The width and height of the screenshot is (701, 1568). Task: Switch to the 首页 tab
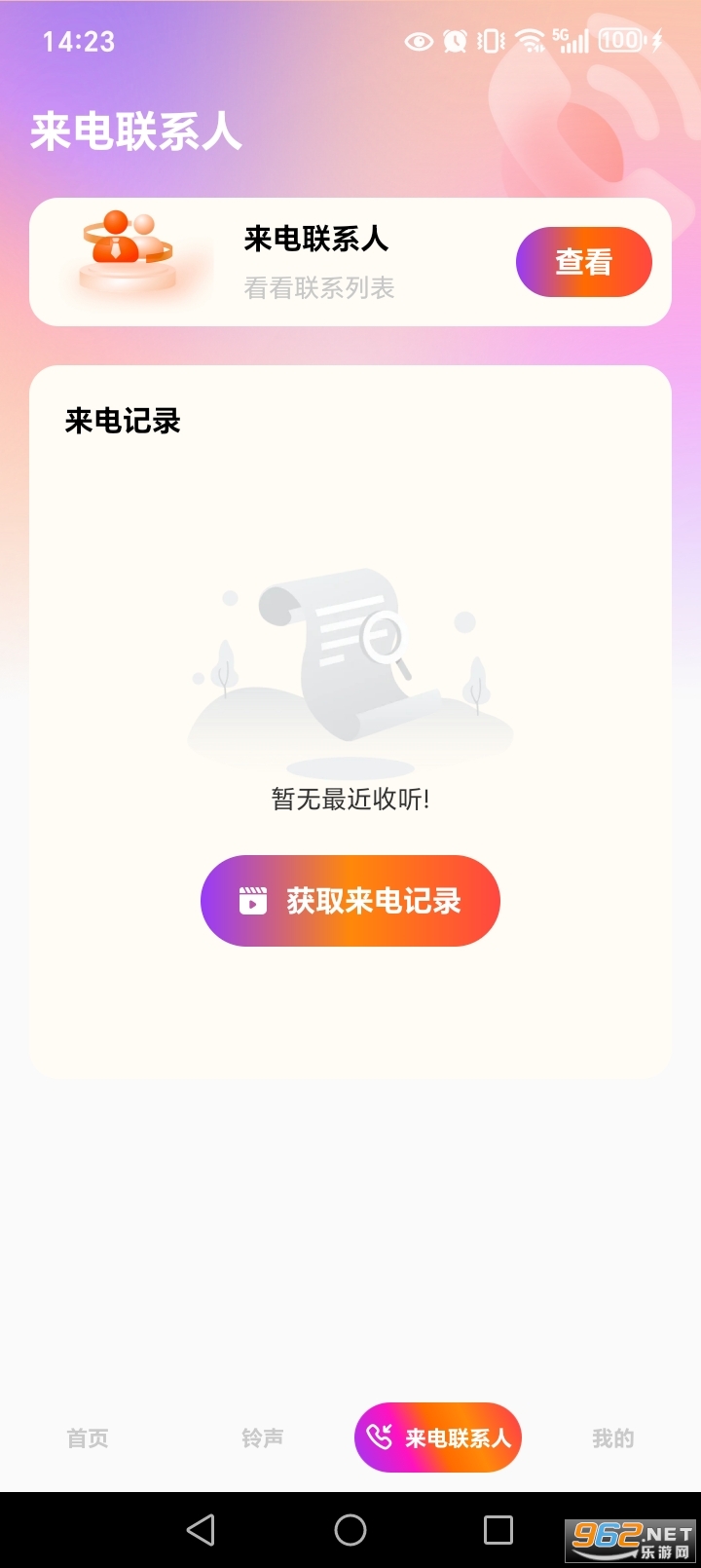click(86, 1437)
